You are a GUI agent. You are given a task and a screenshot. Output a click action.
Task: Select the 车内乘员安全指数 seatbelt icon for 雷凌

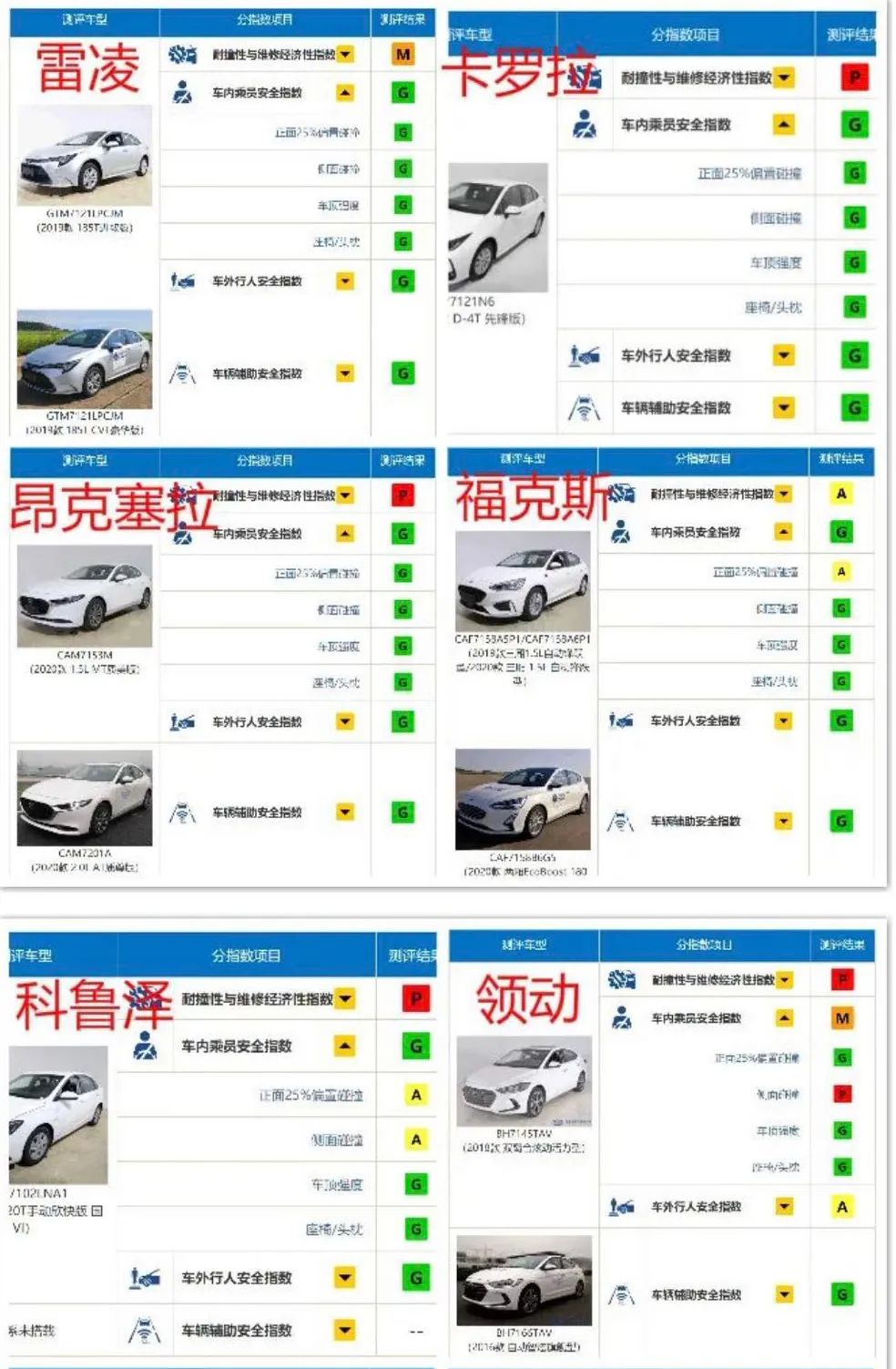pos(180,91)
